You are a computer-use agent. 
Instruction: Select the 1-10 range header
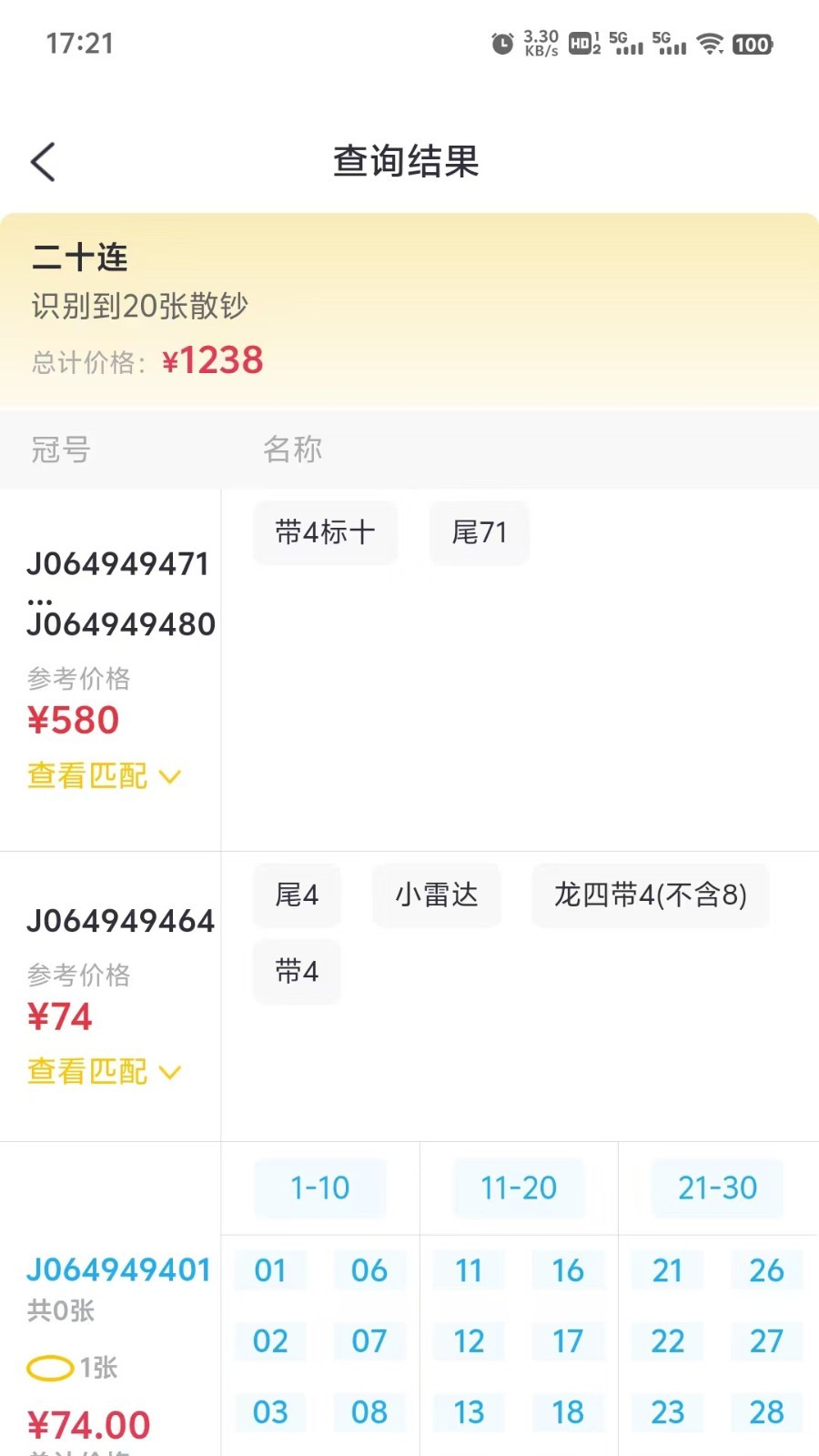coord(319,1188)
